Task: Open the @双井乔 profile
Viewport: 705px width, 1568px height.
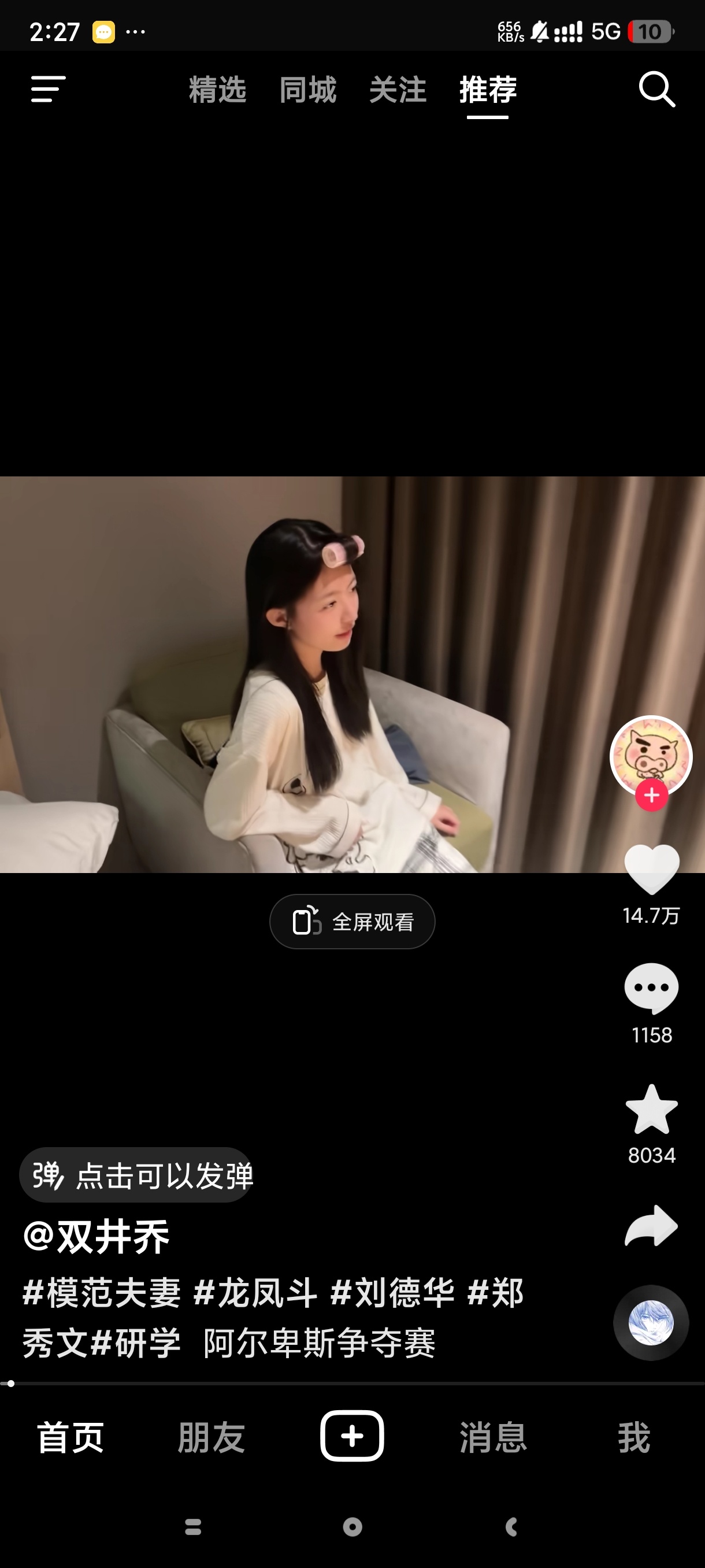Action: (96, 1237)
